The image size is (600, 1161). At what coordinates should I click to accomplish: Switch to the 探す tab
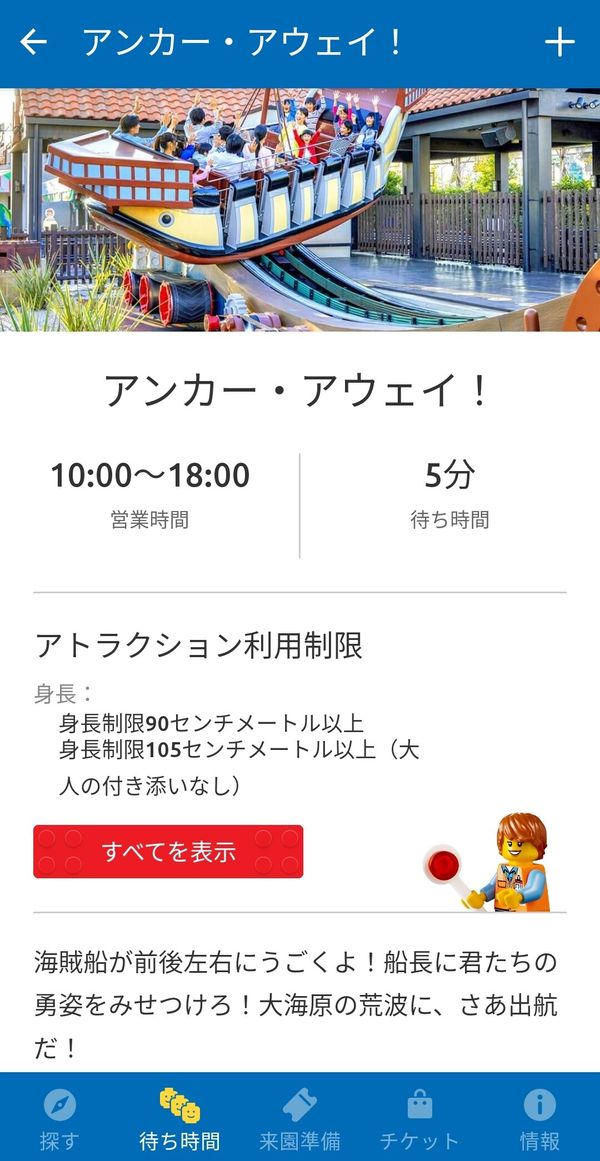(59, 1117)
